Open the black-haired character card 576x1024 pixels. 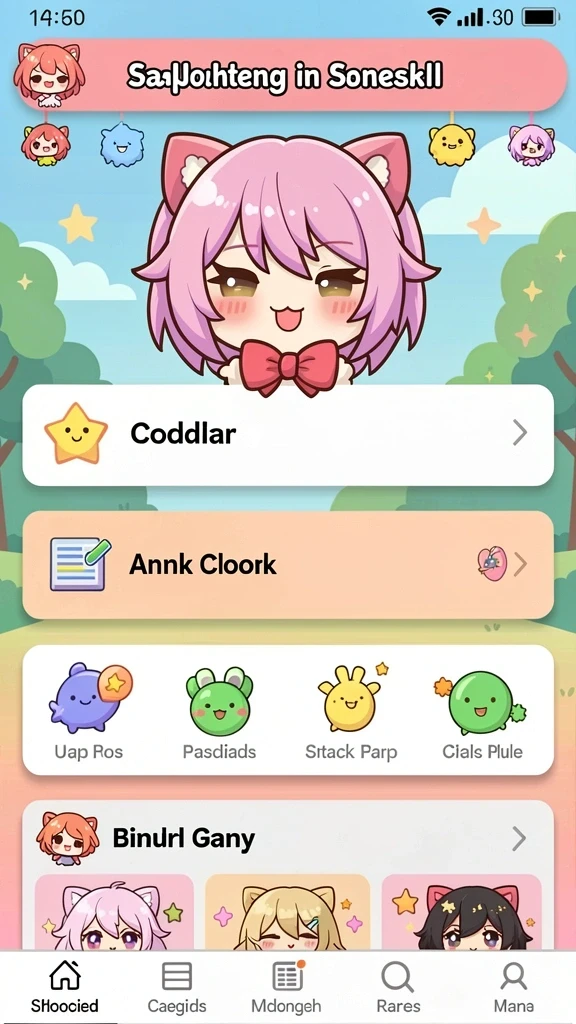click(x=461, y=912)
